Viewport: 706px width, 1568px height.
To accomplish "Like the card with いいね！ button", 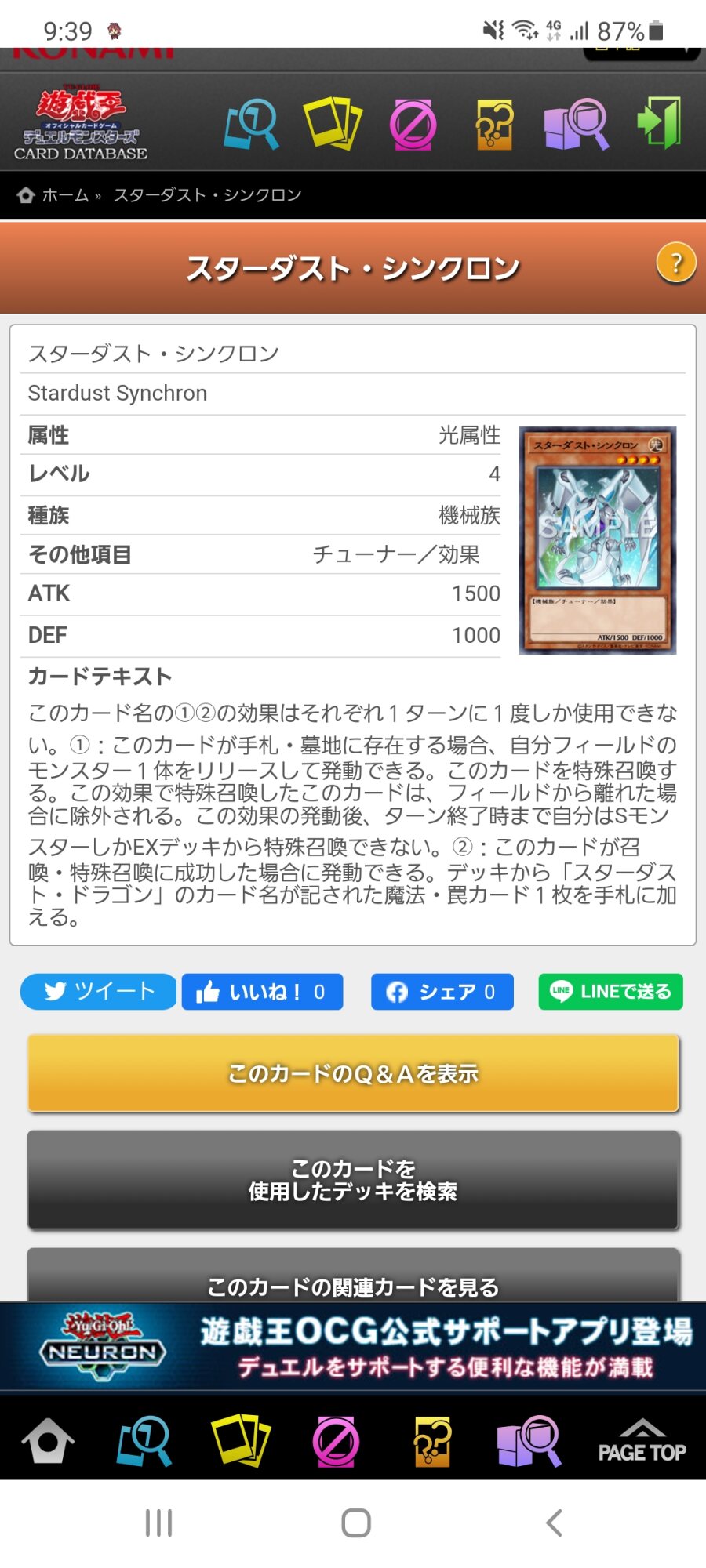I will click(262, 992).
